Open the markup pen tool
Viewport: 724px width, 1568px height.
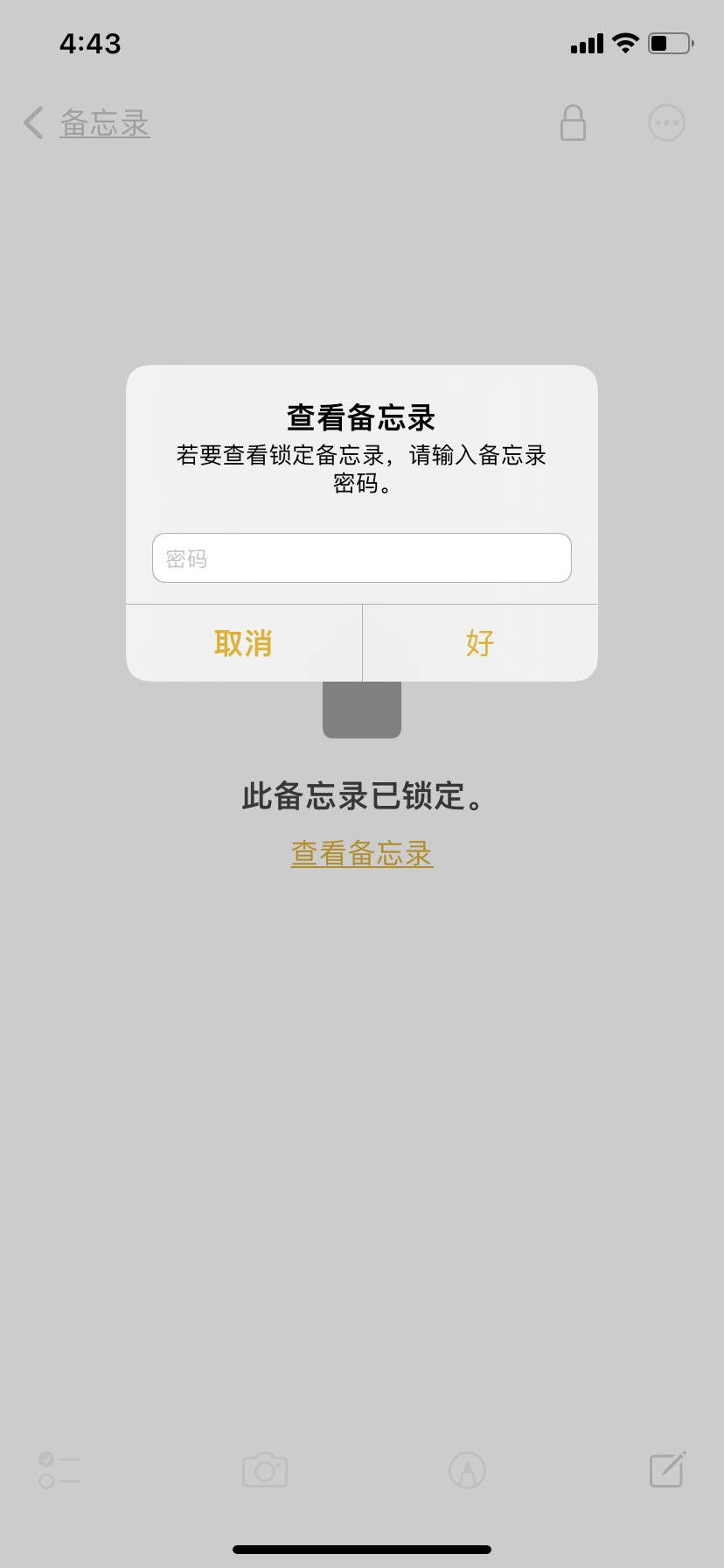pos(467,1470)
